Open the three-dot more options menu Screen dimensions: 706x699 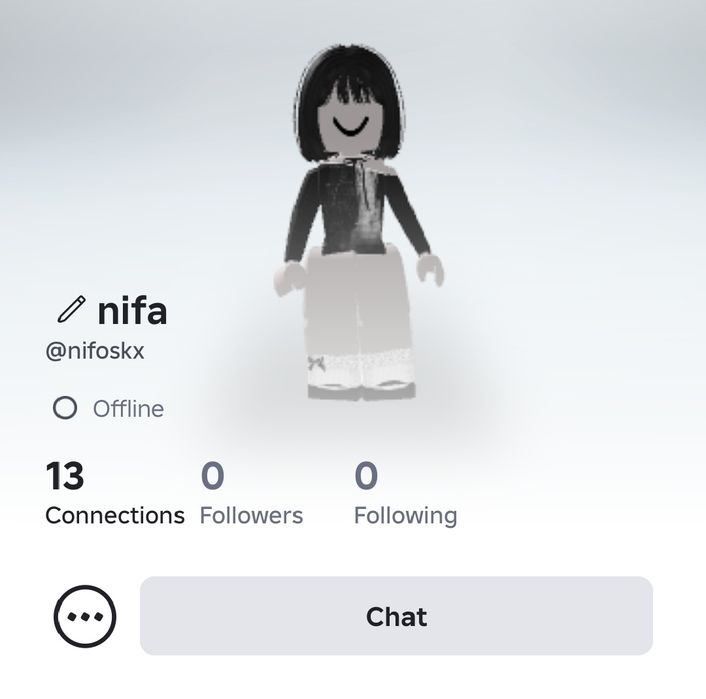85,616
